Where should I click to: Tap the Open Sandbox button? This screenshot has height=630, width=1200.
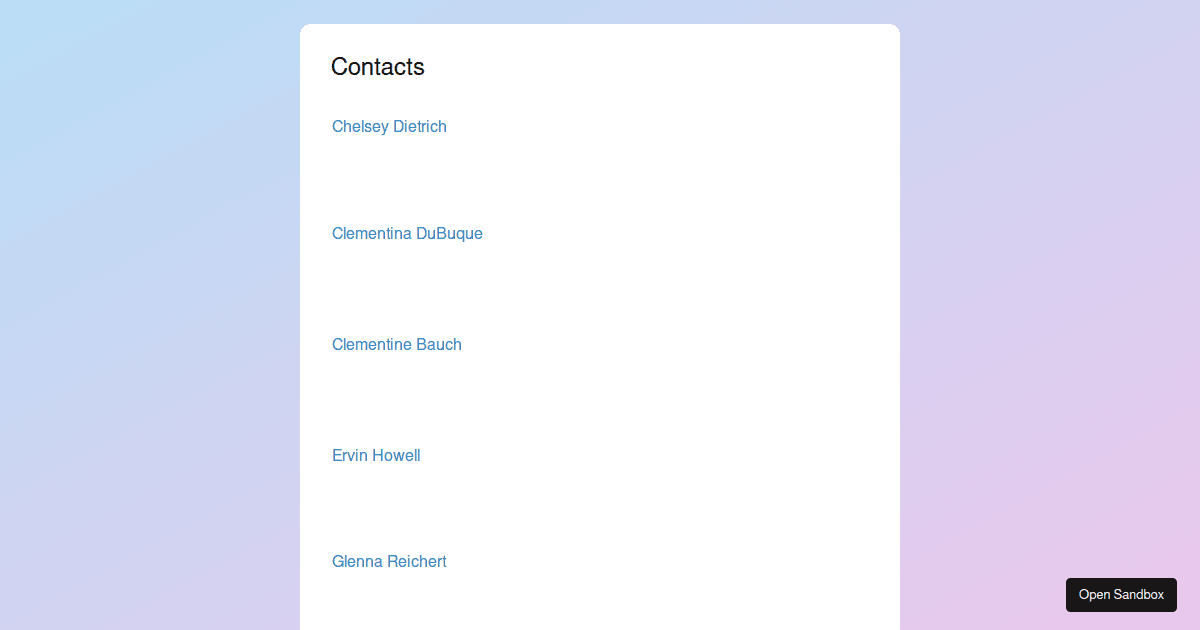point(1121,595)
